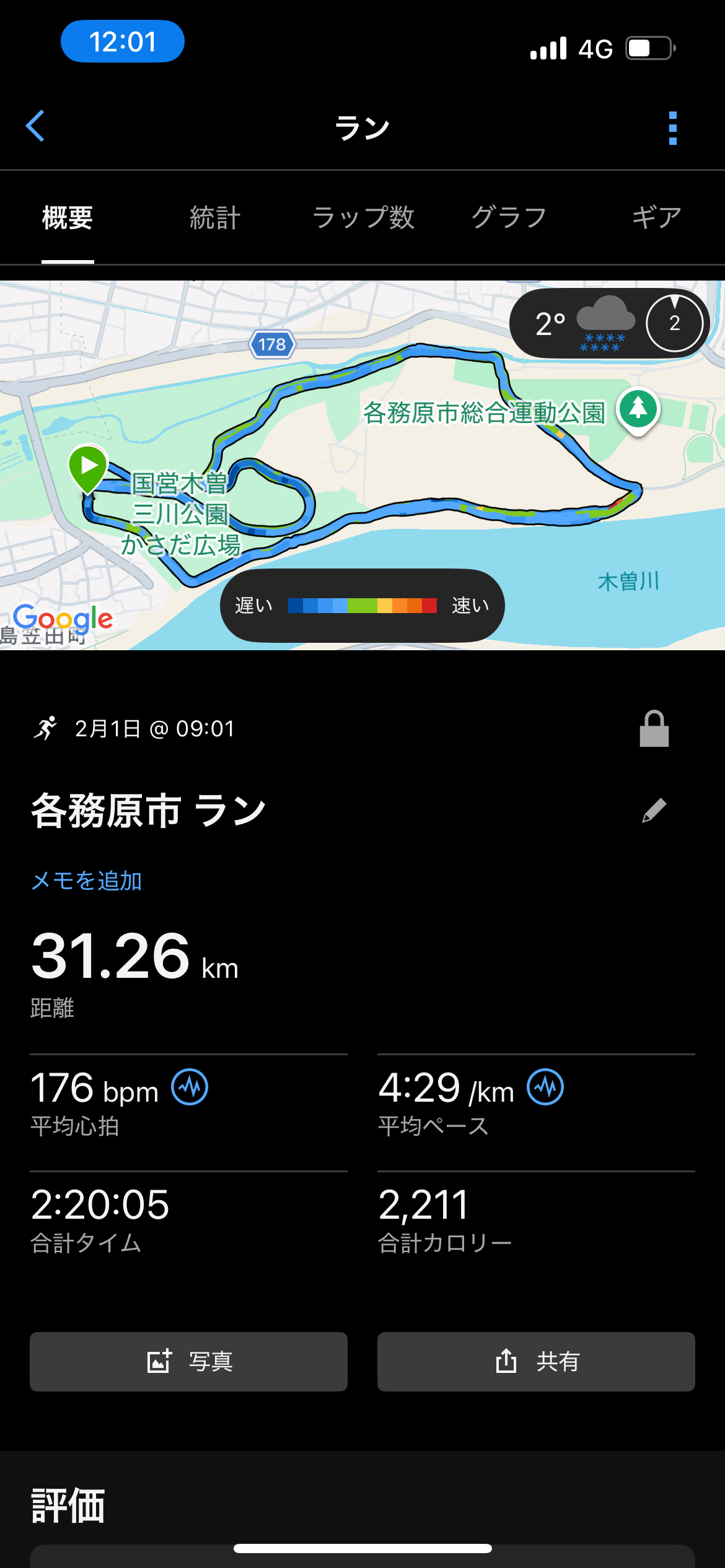This screenshot has height=1568, width=725.
Task: Select the ギア tab
Action: pyautogui.click(x=656, y=218)
